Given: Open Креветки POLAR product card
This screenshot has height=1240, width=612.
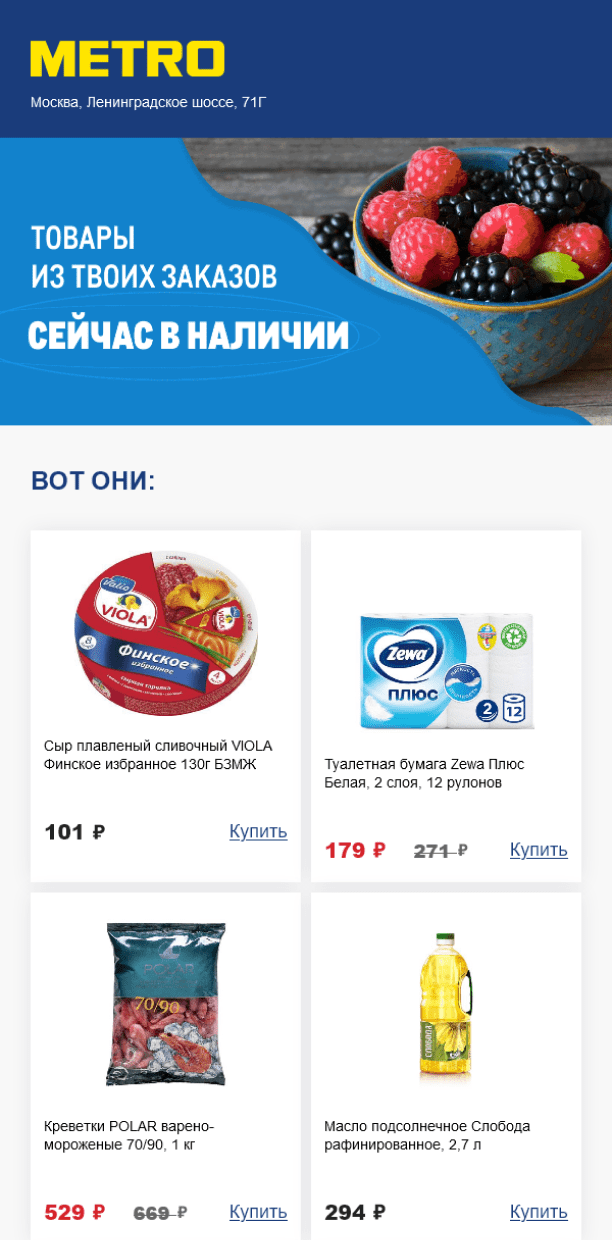Looking at the screenshot, I should coord(165,1005).
